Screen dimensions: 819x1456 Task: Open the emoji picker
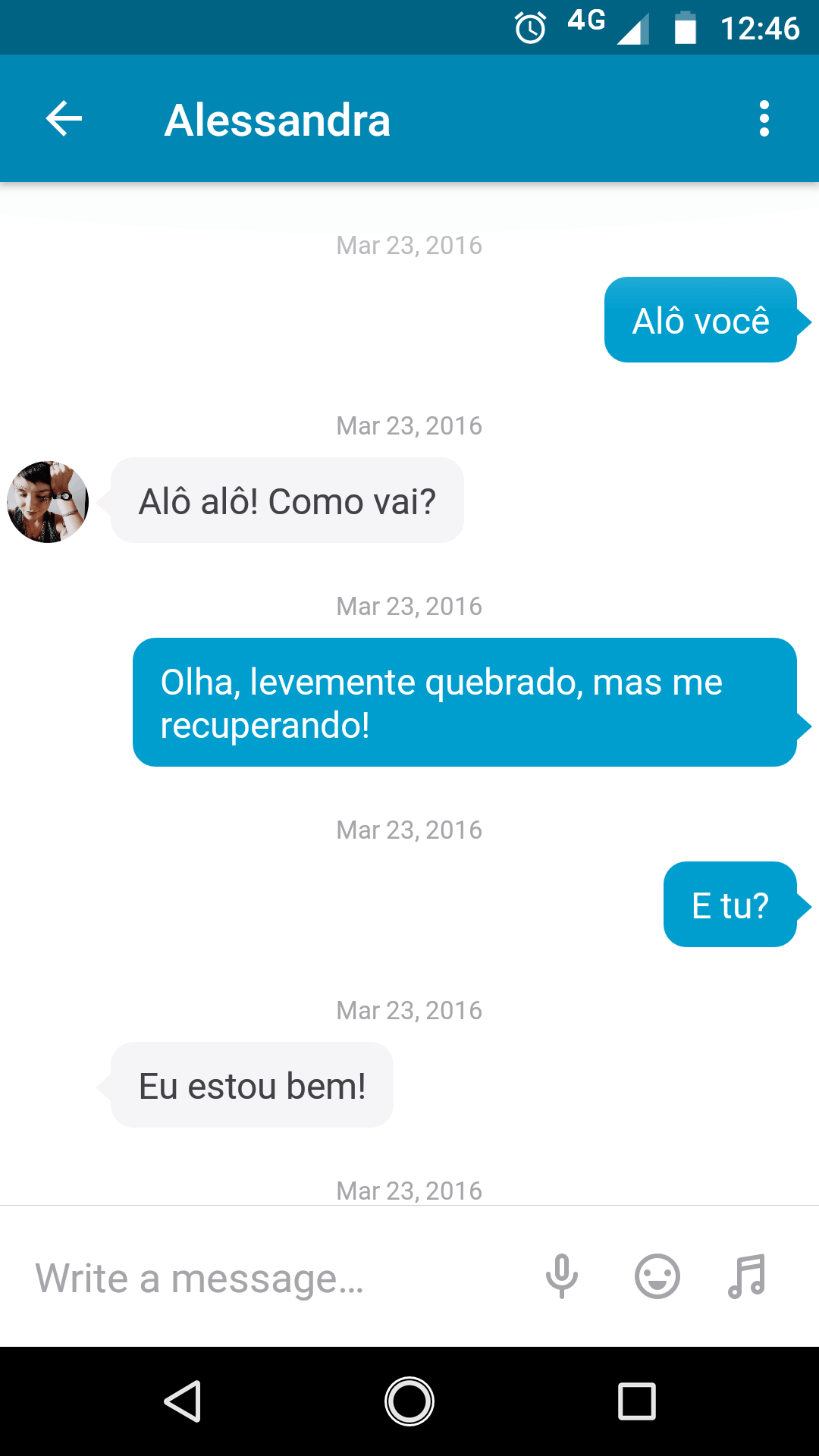[x=657, y=1276]
